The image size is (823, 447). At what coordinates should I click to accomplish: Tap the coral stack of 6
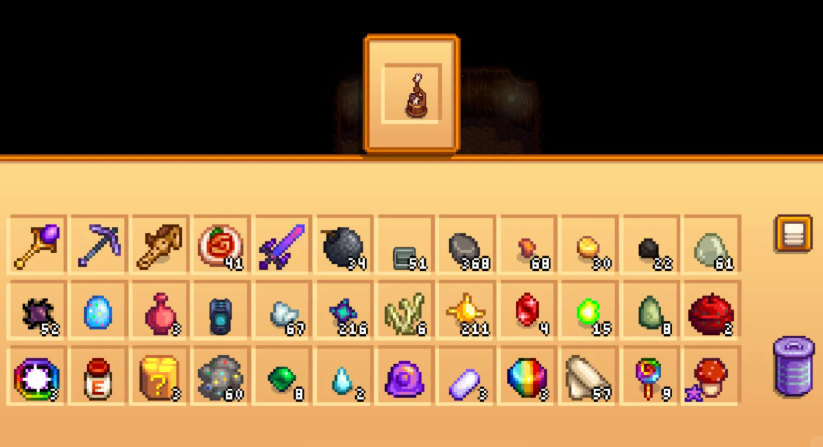(405, 311)
